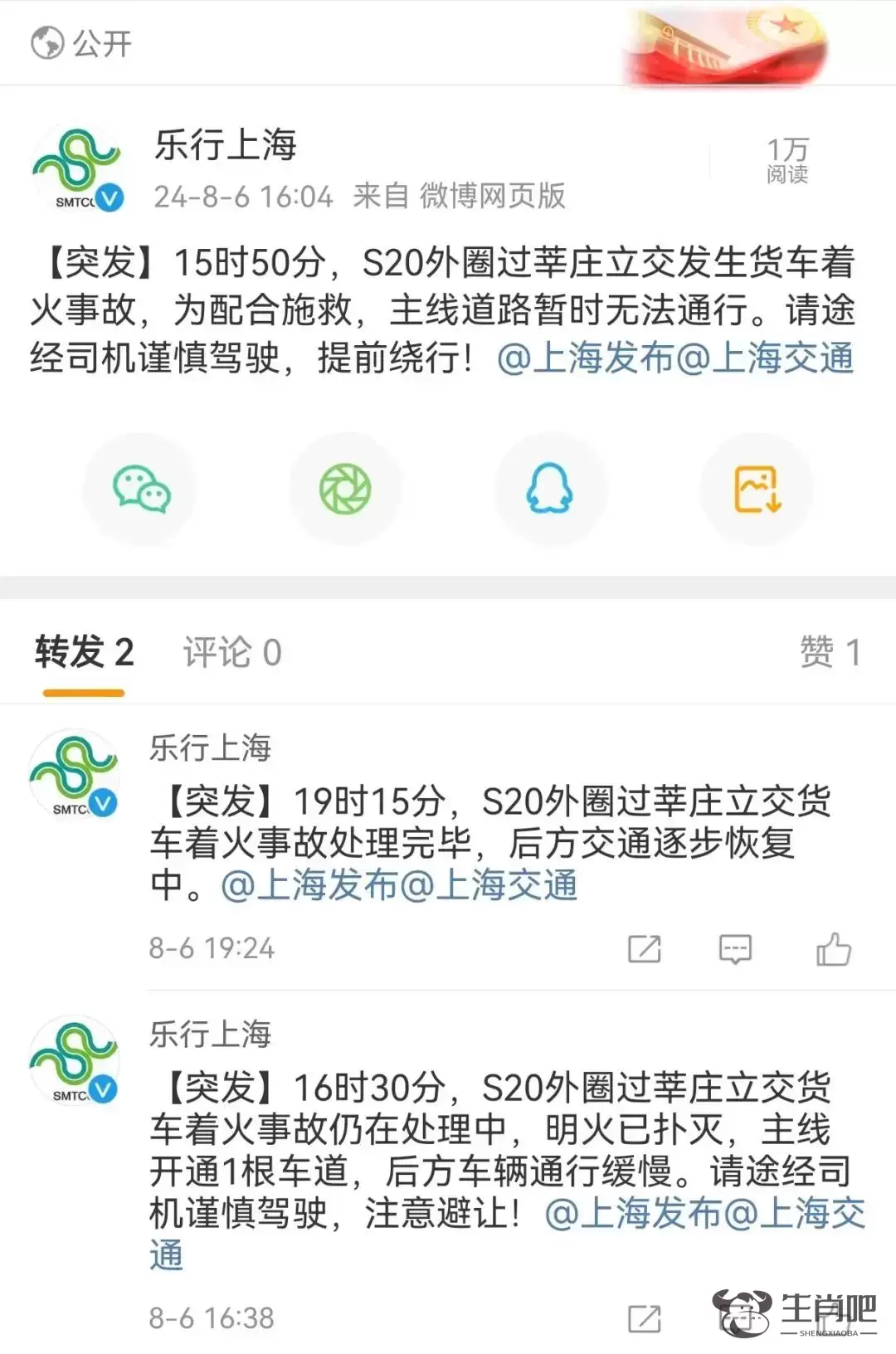Switch to the 评论 0 tab
The image size is (896, 1354).
[232, 653]
